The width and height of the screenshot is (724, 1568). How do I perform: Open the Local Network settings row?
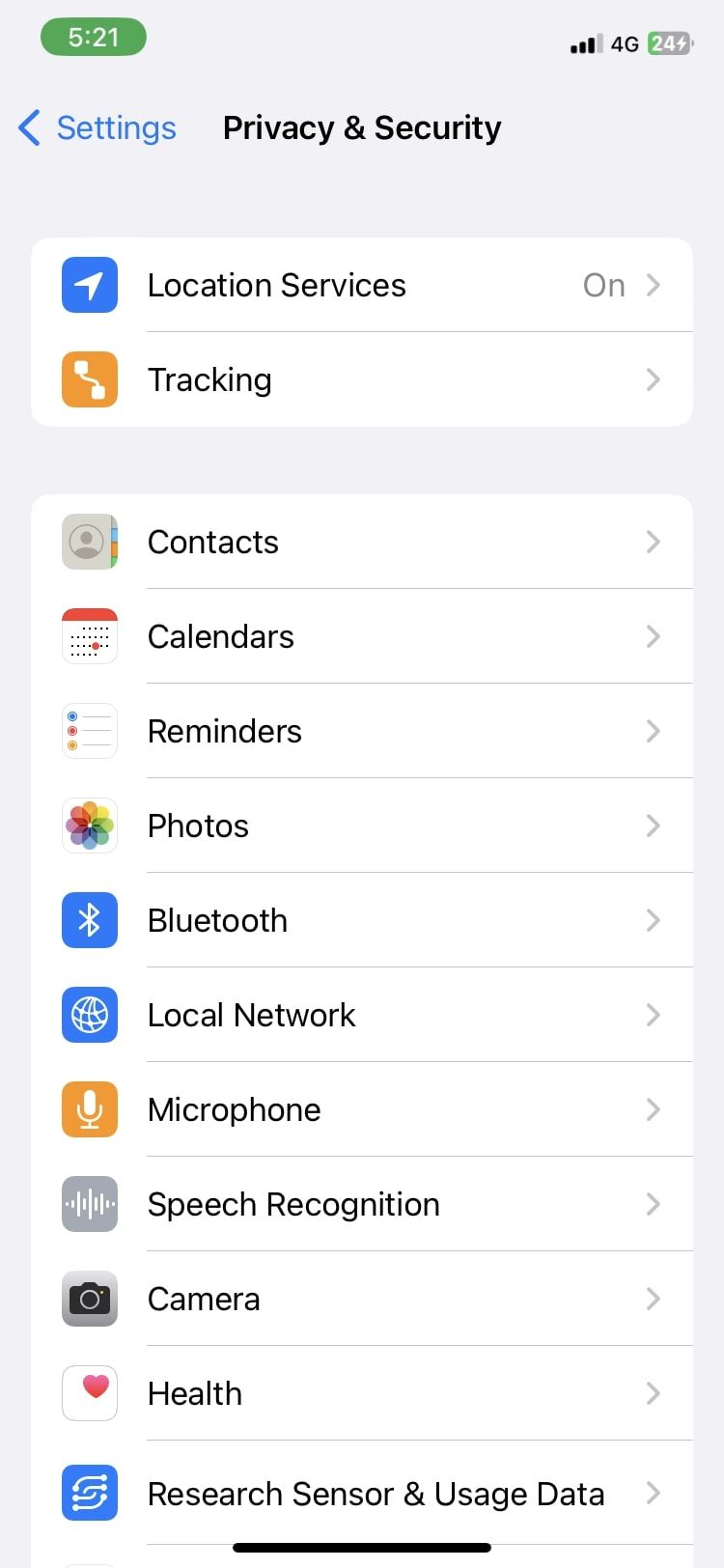click(362, 1015)
